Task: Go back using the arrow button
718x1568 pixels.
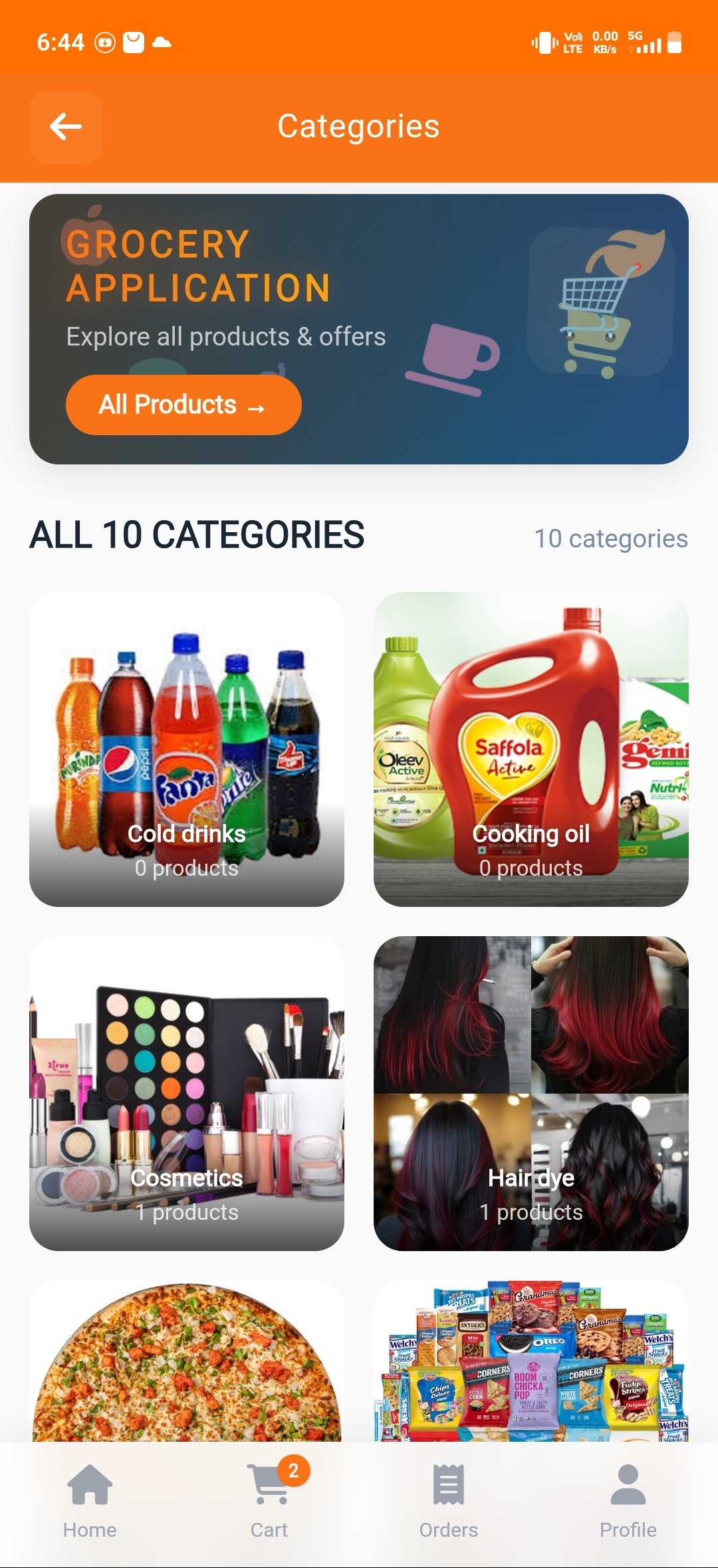Action: (x=66, y=127)
